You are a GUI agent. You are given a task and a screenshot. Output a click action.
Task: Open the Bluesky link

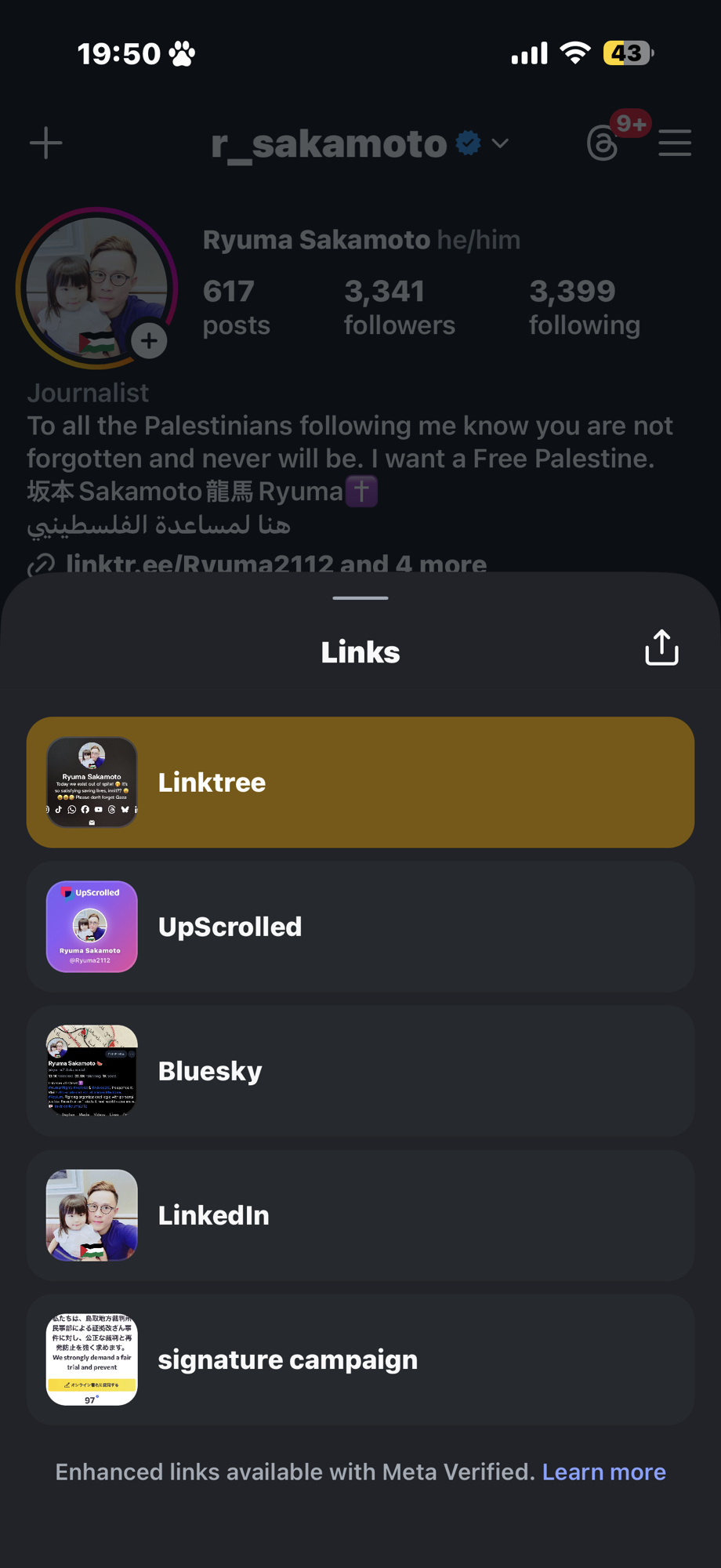(360, 1071)
